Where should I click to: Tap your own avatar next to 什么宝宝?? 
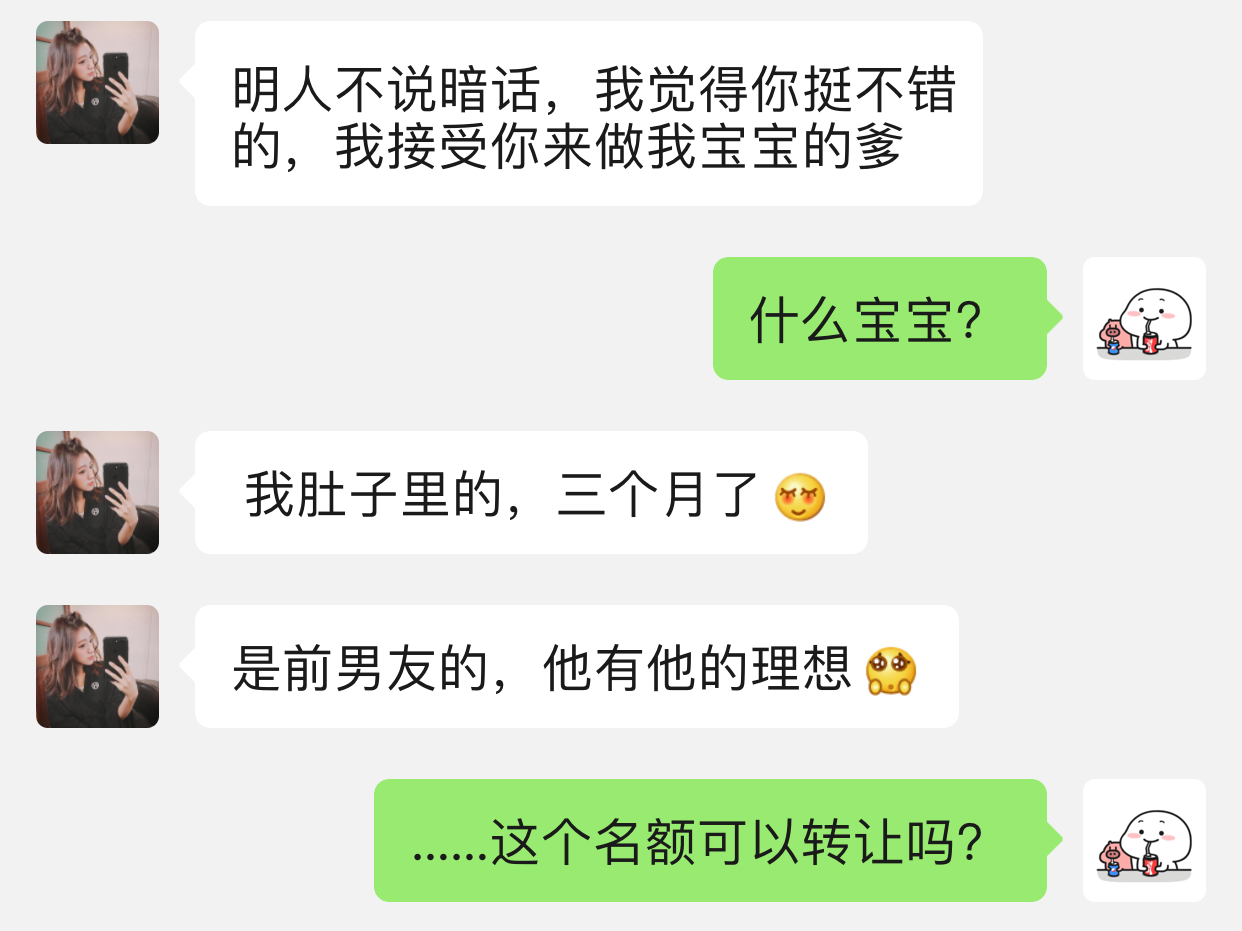(1144, 318)
